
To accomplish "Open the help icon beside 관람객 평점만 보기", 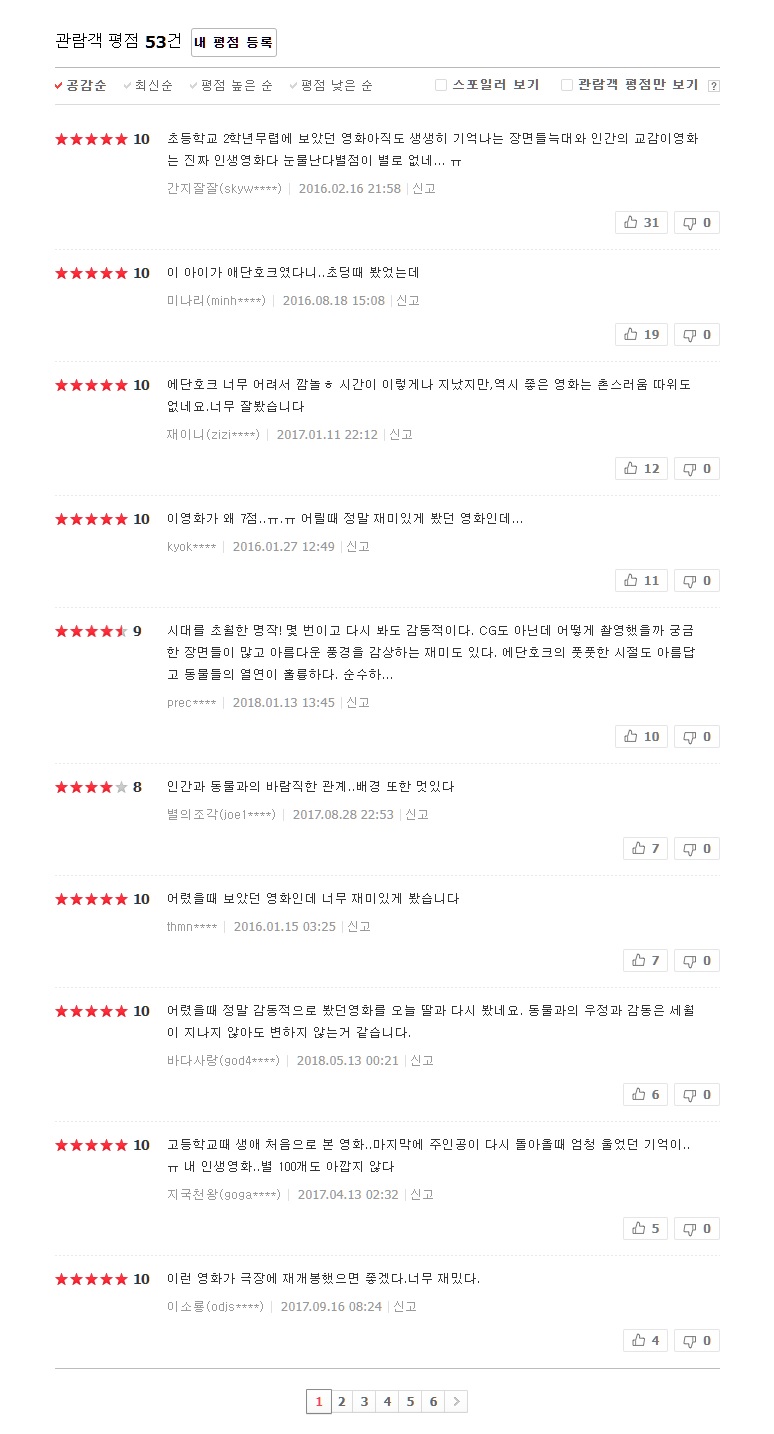I will [713, 86].
